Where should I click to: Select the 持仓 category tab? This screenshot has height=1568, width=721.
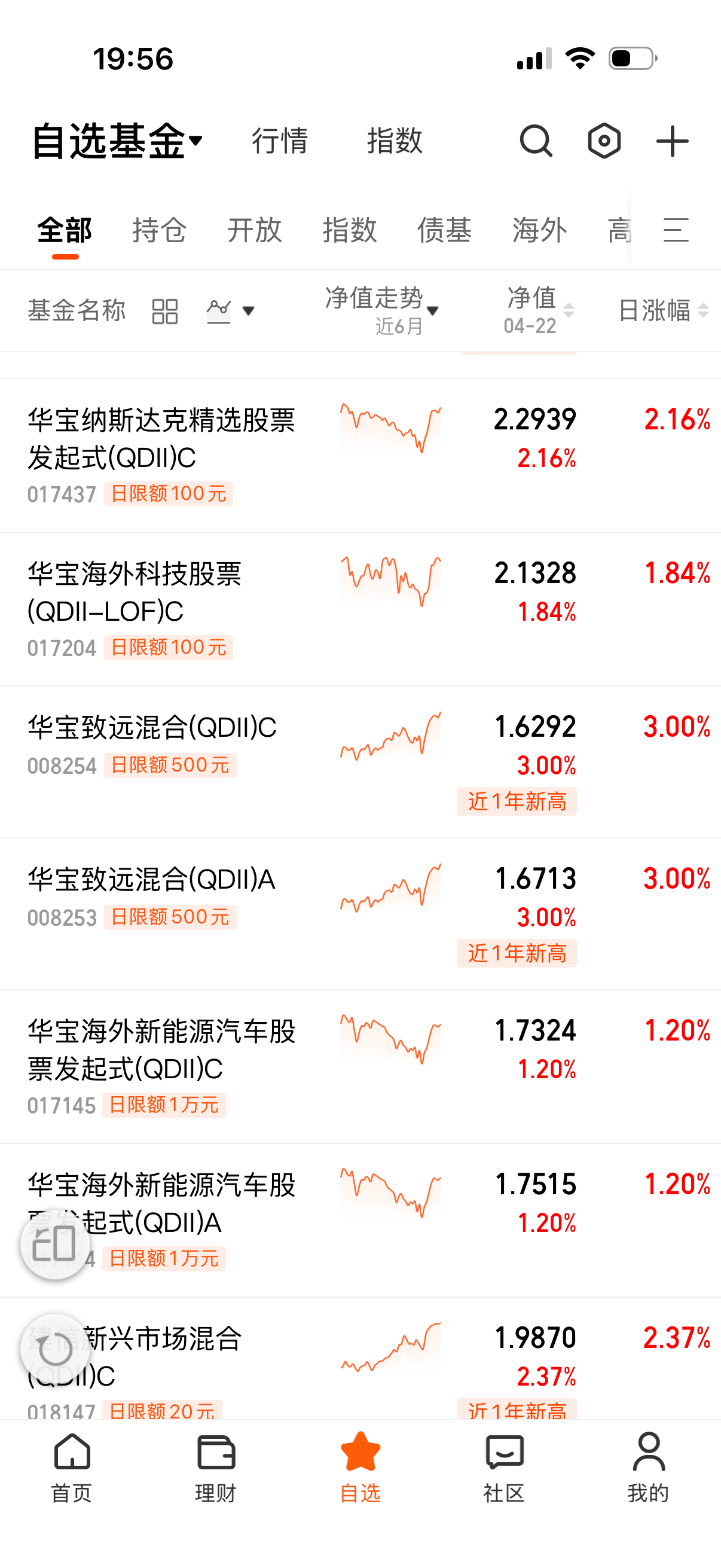160,230
